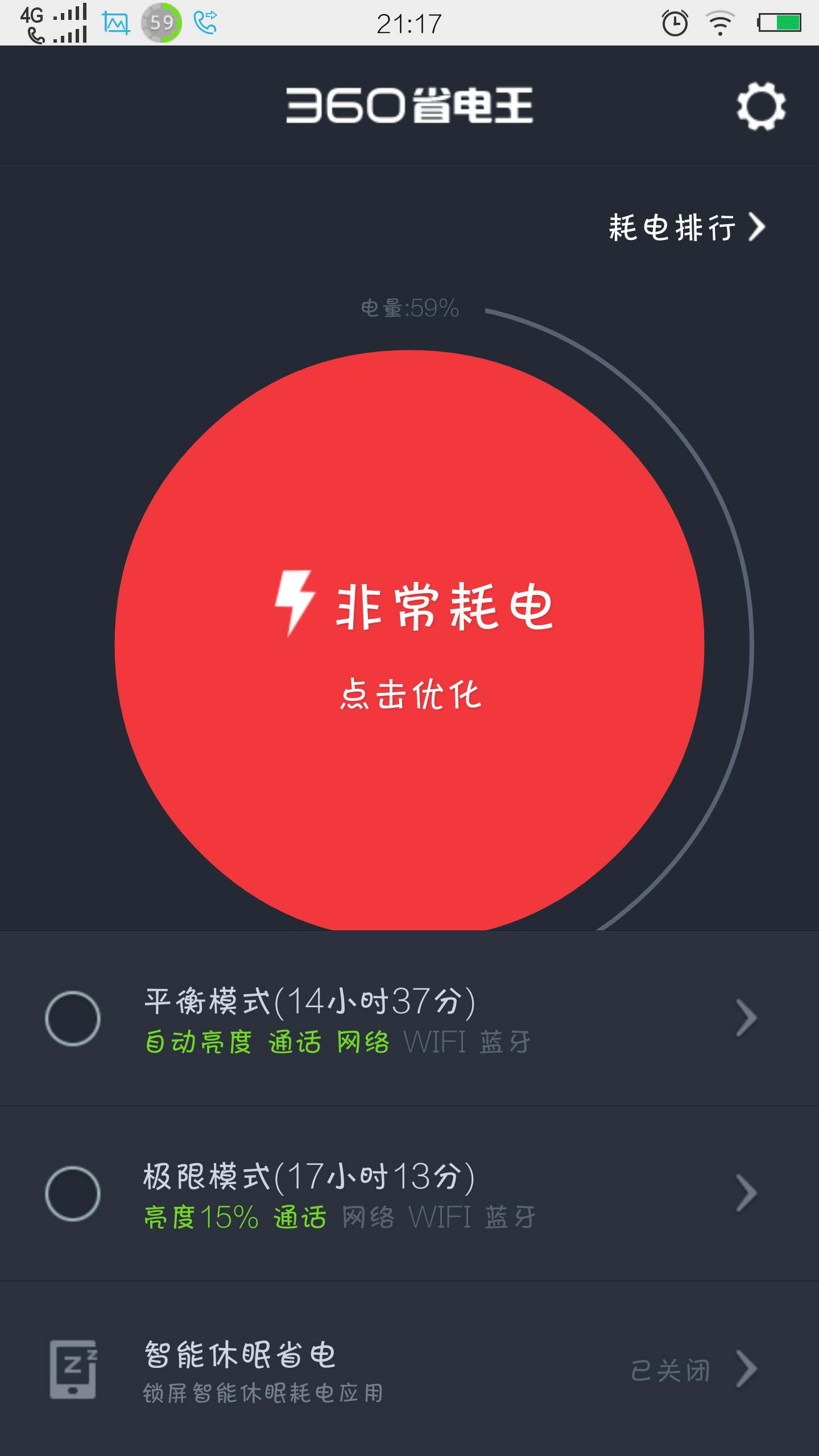Viewport: 819px width, 1456px height.
Task: Tap the alarm clock status bar icon
Action: (674, 22)
